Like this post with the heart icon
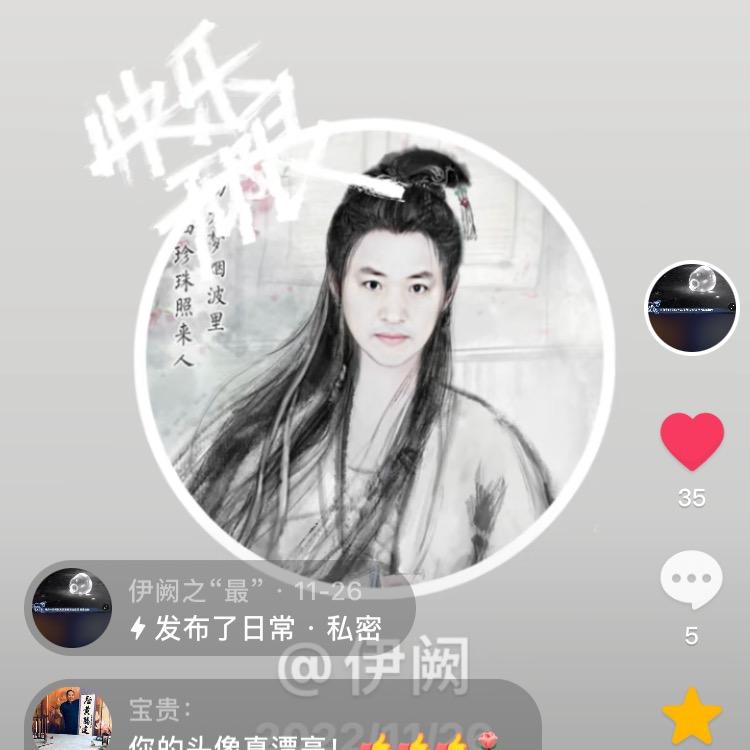The width and height of the screenshot is (750, 750). pyautogui.click(x=691, y=441)
